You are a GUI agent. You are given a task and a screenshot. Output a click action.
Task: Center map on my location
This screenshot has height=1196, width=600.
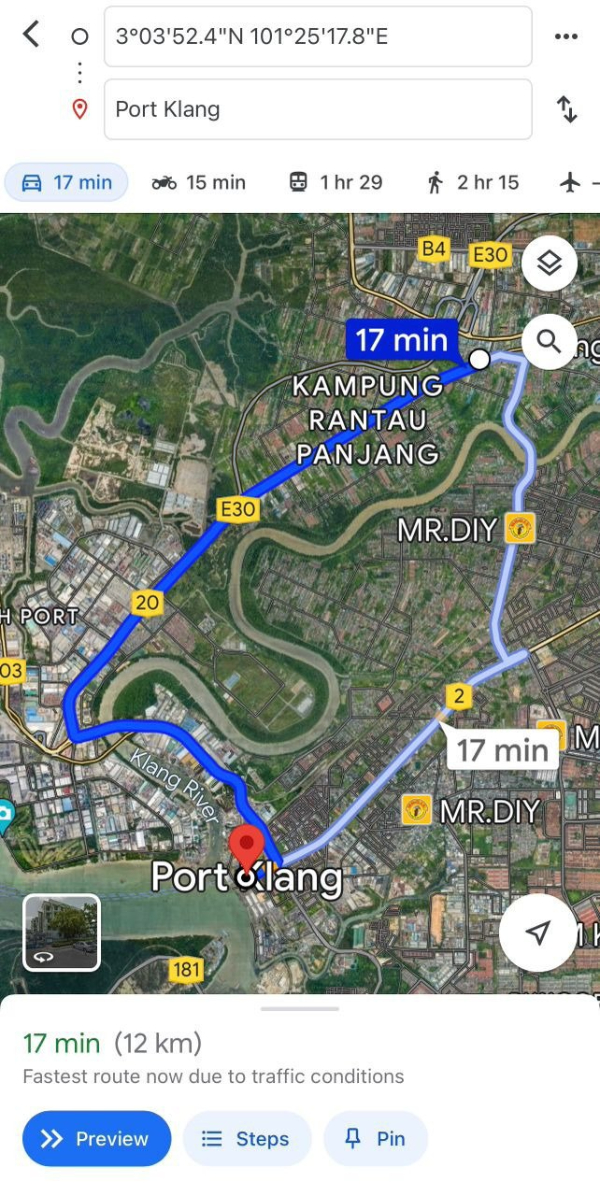tap(538, 933)
